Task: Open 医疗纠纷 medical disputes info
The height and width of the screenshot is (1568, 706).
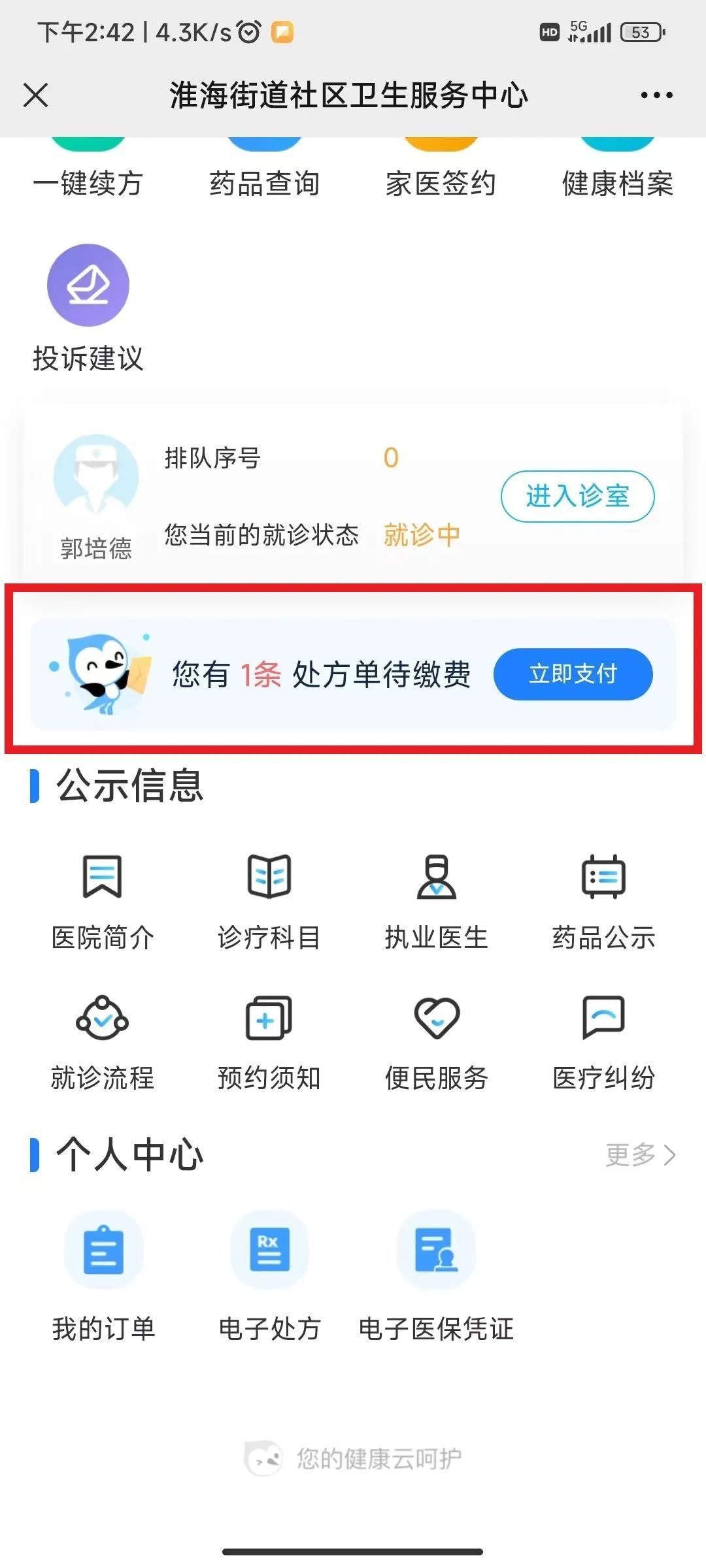Action: [603, 1041]
